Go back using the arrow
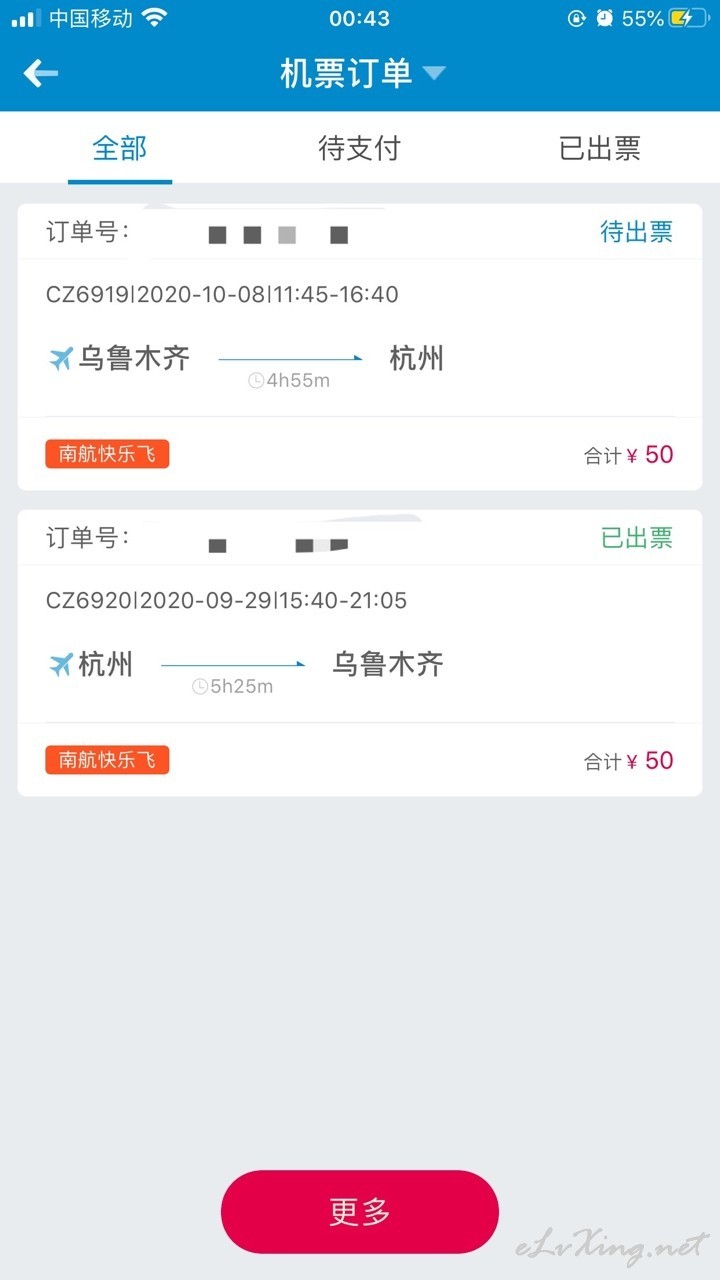Viewport: 720px width, 1280px height. pyautogui.click(x=41, y=73)
